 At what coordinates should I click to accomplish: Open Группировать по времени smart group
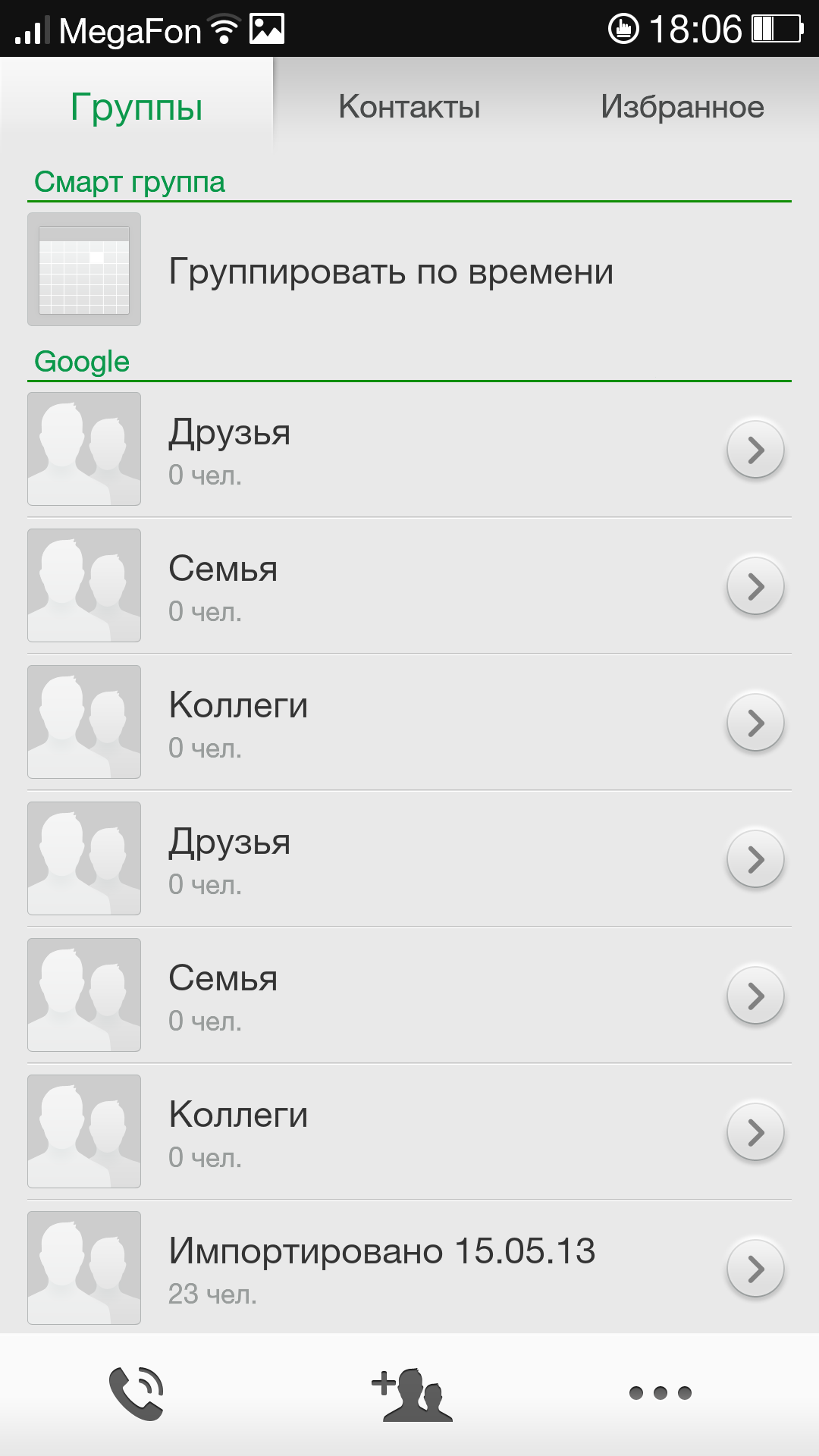click(x=391, y=271)
